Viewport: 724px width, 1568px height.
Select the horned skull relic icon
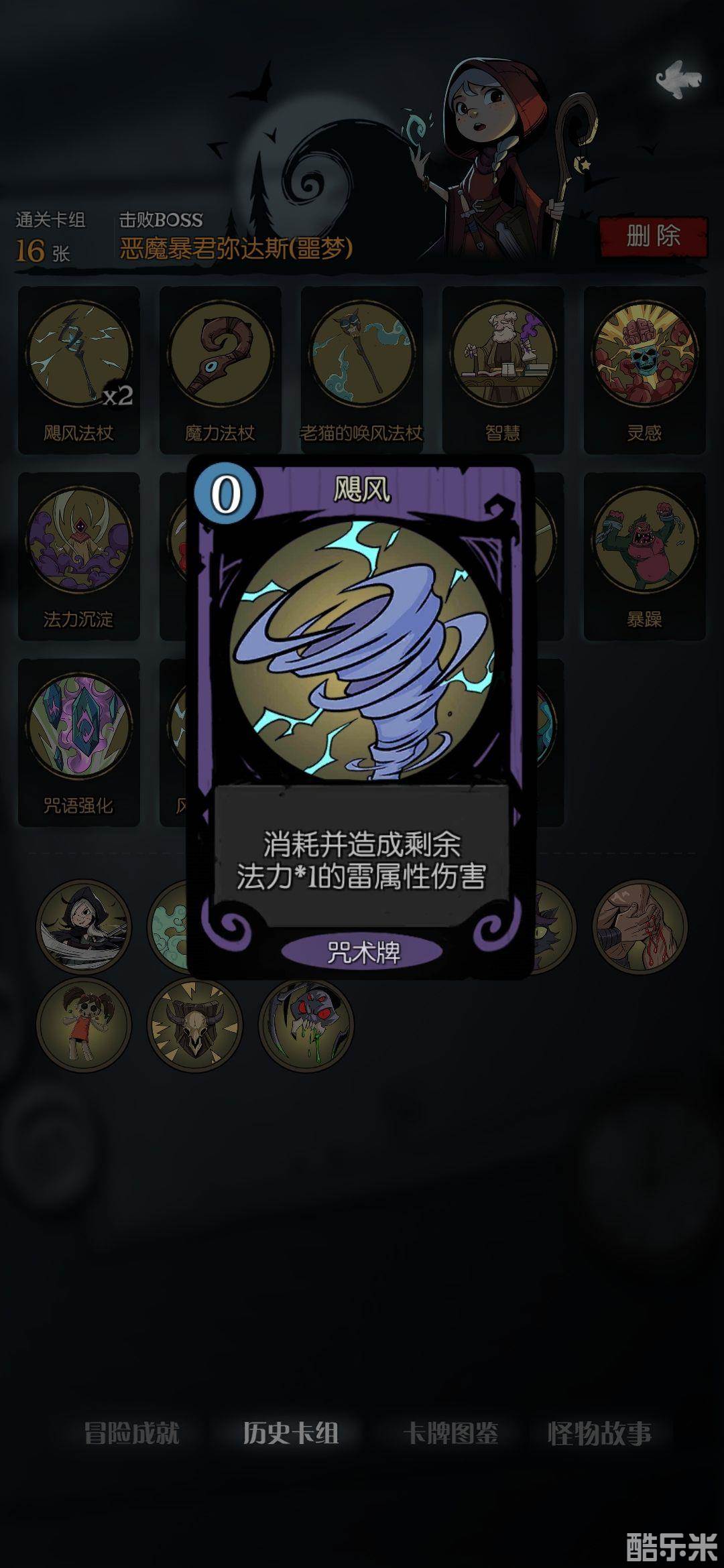coord(194,1025)
